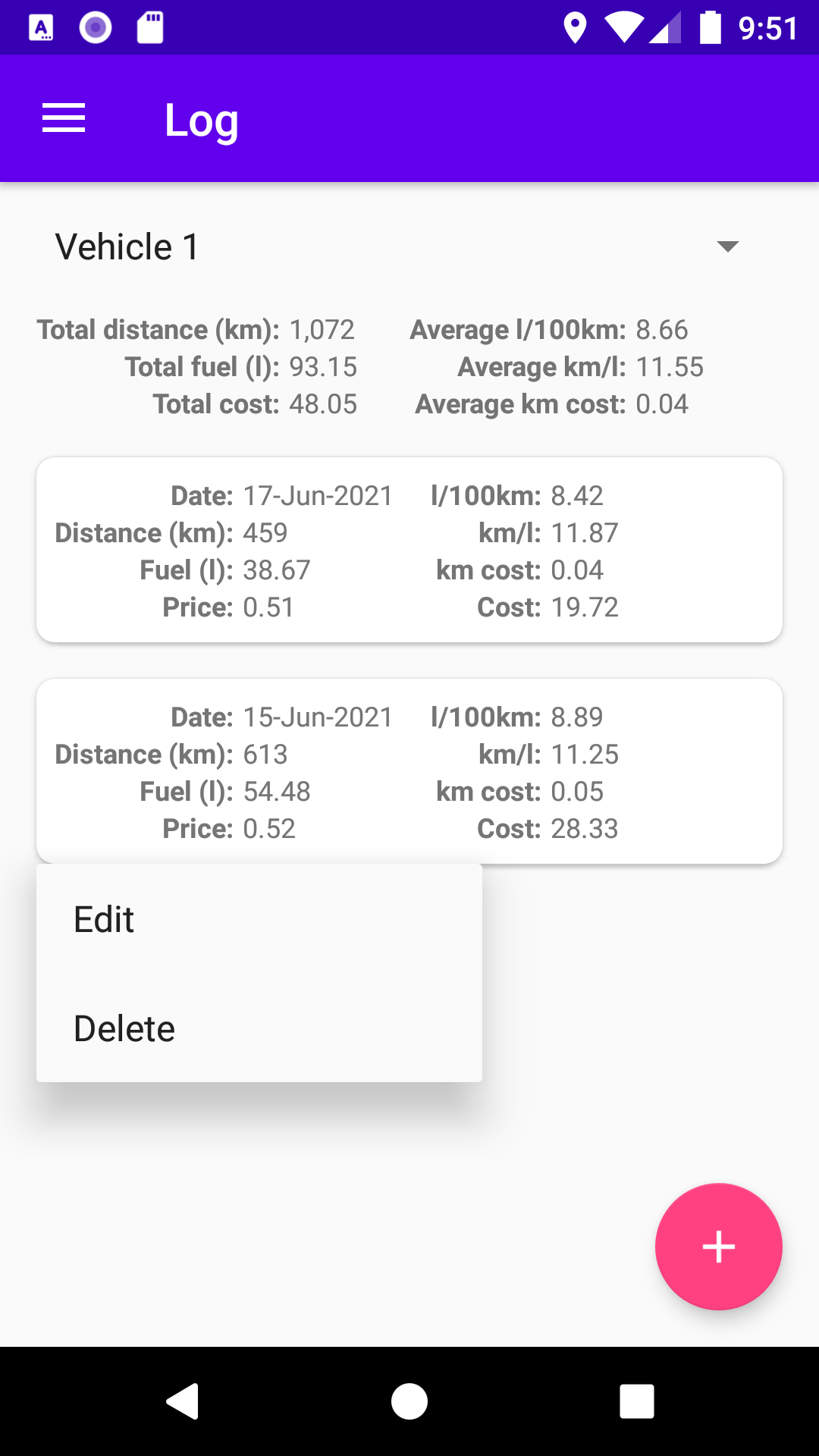819x1456 pixels.
Task: Select Delete in the popup menu
Action: tap(259, 1028)
